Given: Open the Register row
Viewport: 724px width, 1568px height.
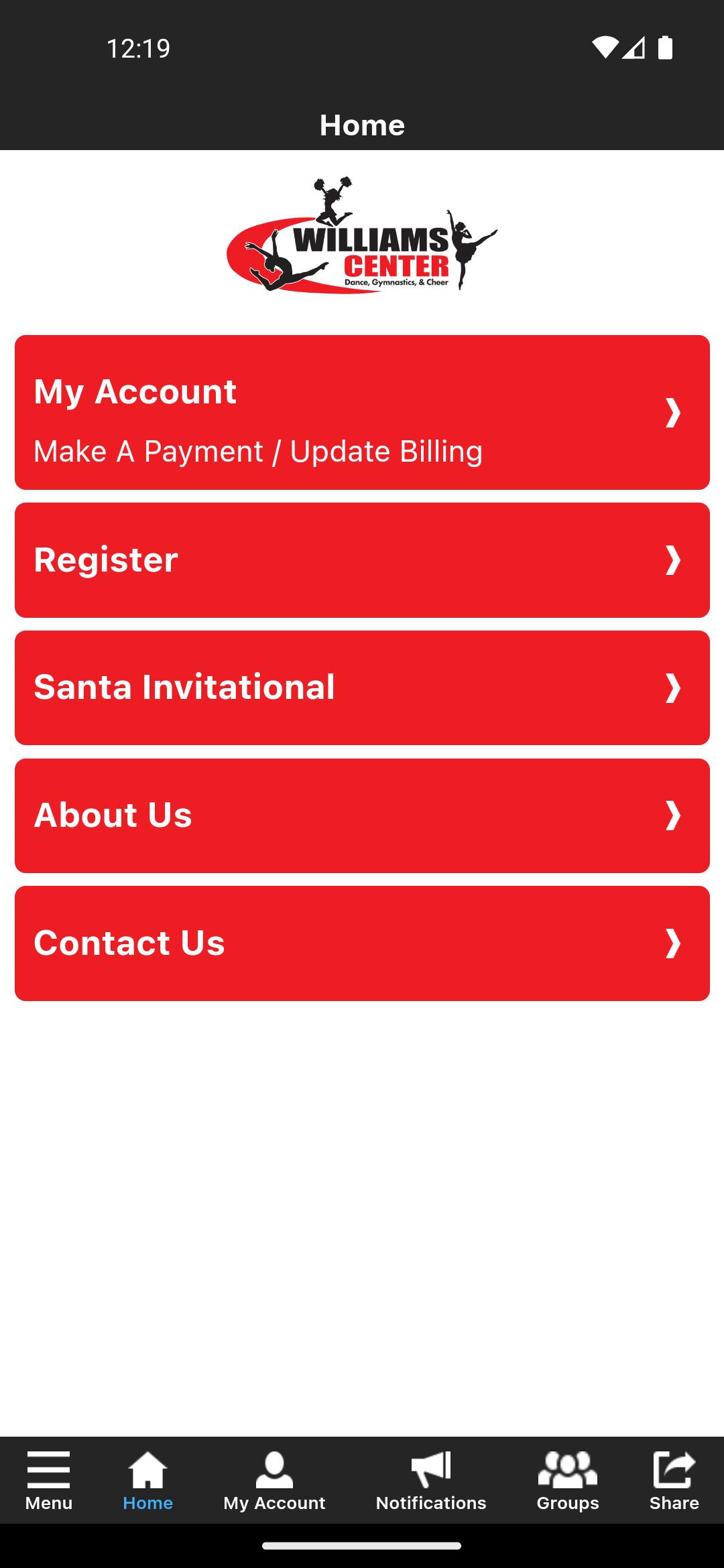Looking at the screenshot, I should coord(362,560).
